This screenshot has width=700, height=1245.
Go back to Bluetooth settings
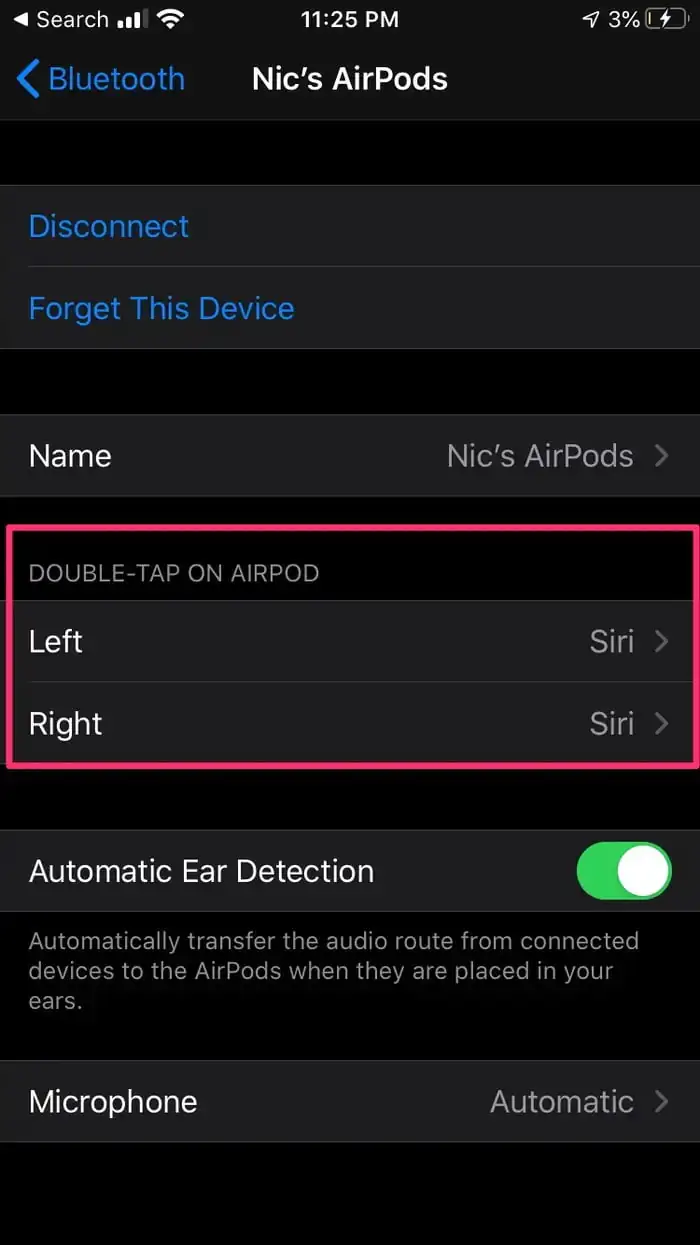101,79
